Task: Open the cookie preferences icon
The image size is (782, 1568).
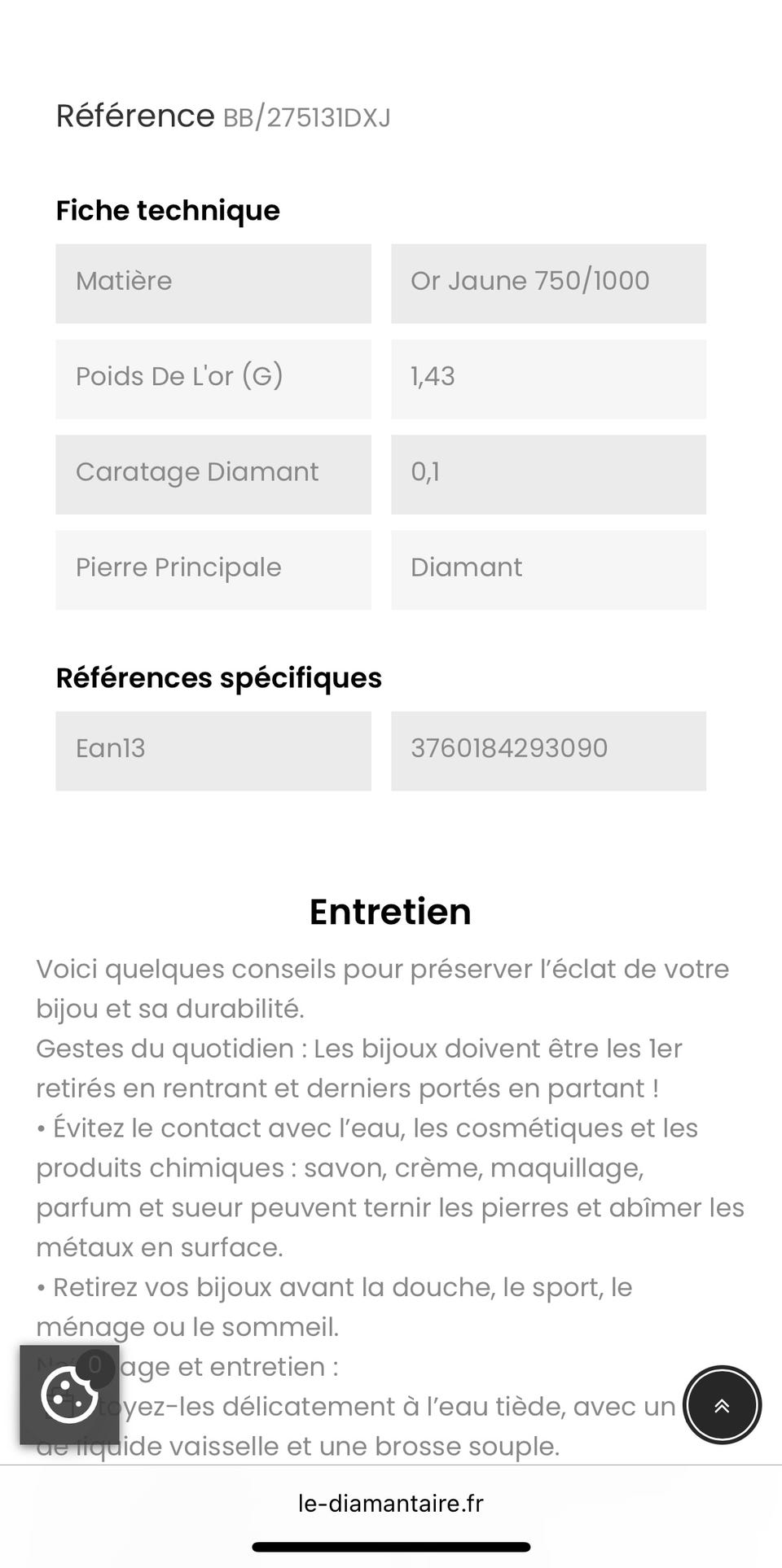Action: pos(69,1395)
